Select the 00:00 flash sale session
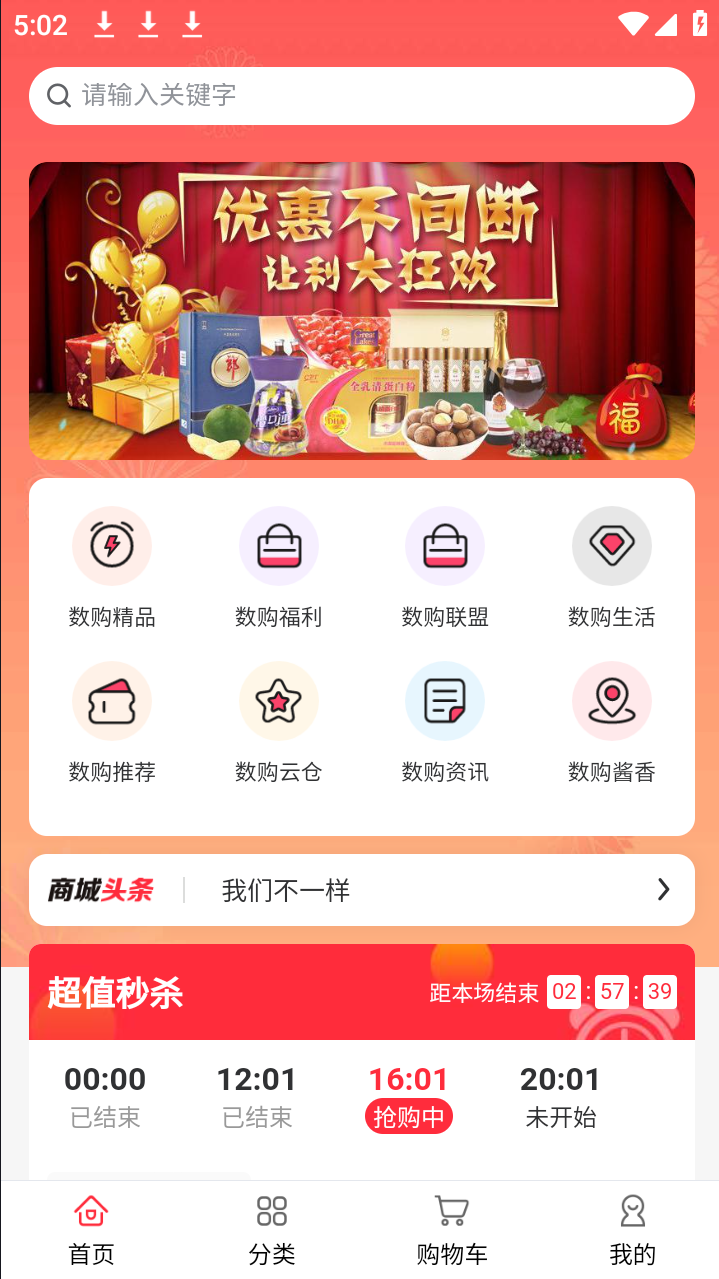The width and height of the screenshot is (719, 1279). tap(105, 1096)
